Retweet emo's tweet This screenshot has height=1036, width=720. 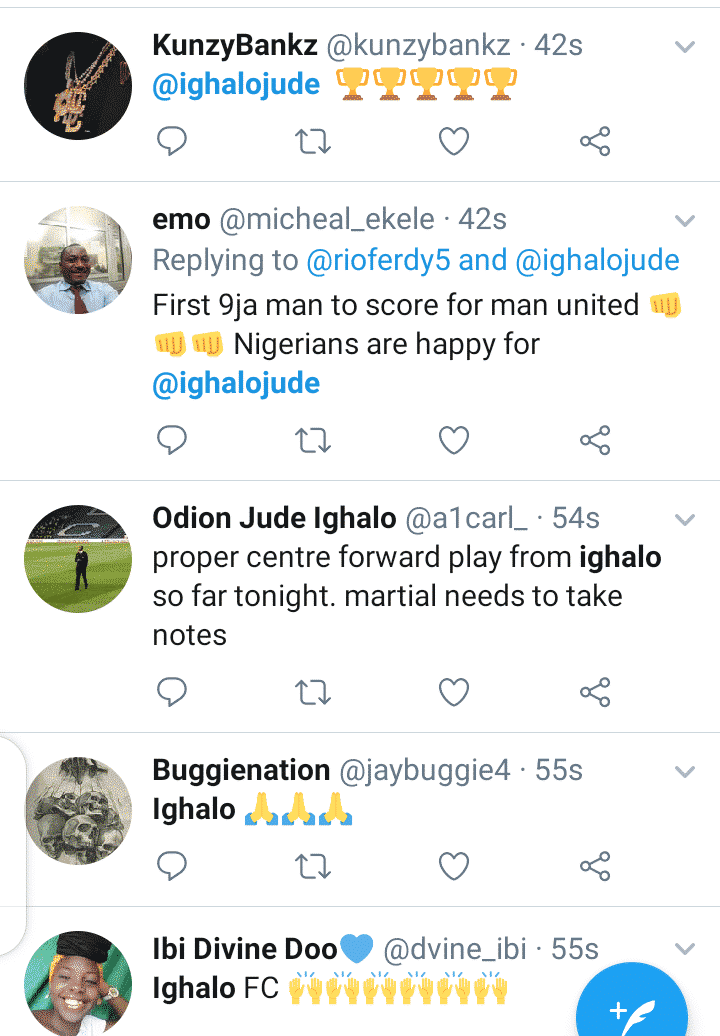tap(314, 440)
